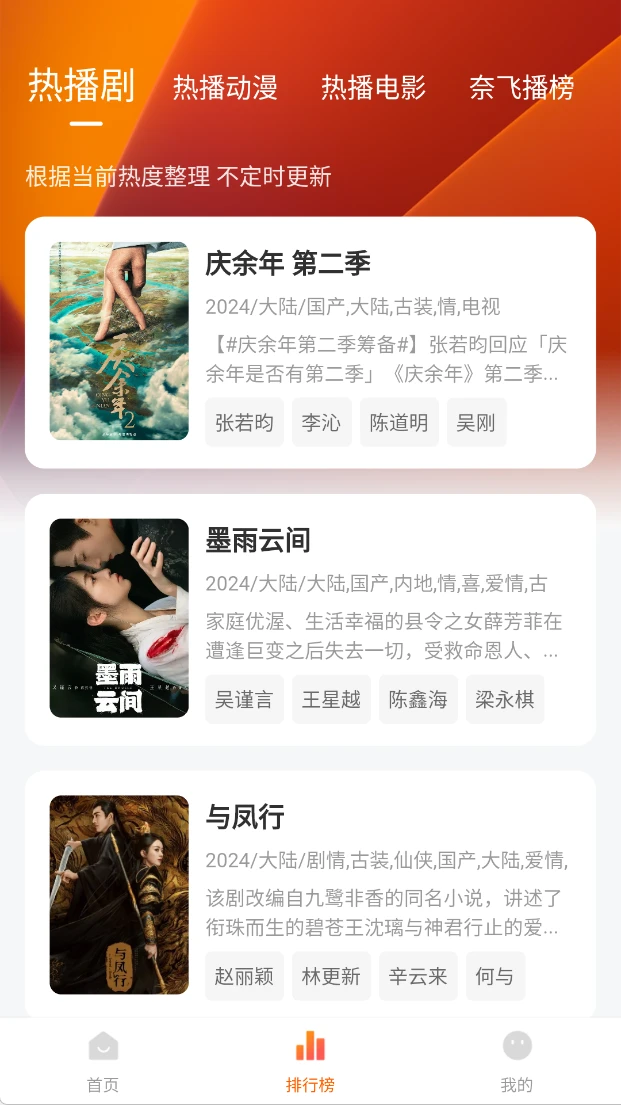
Task: Tap the 梁永棋 chip
Action: (x=505, y=699)
